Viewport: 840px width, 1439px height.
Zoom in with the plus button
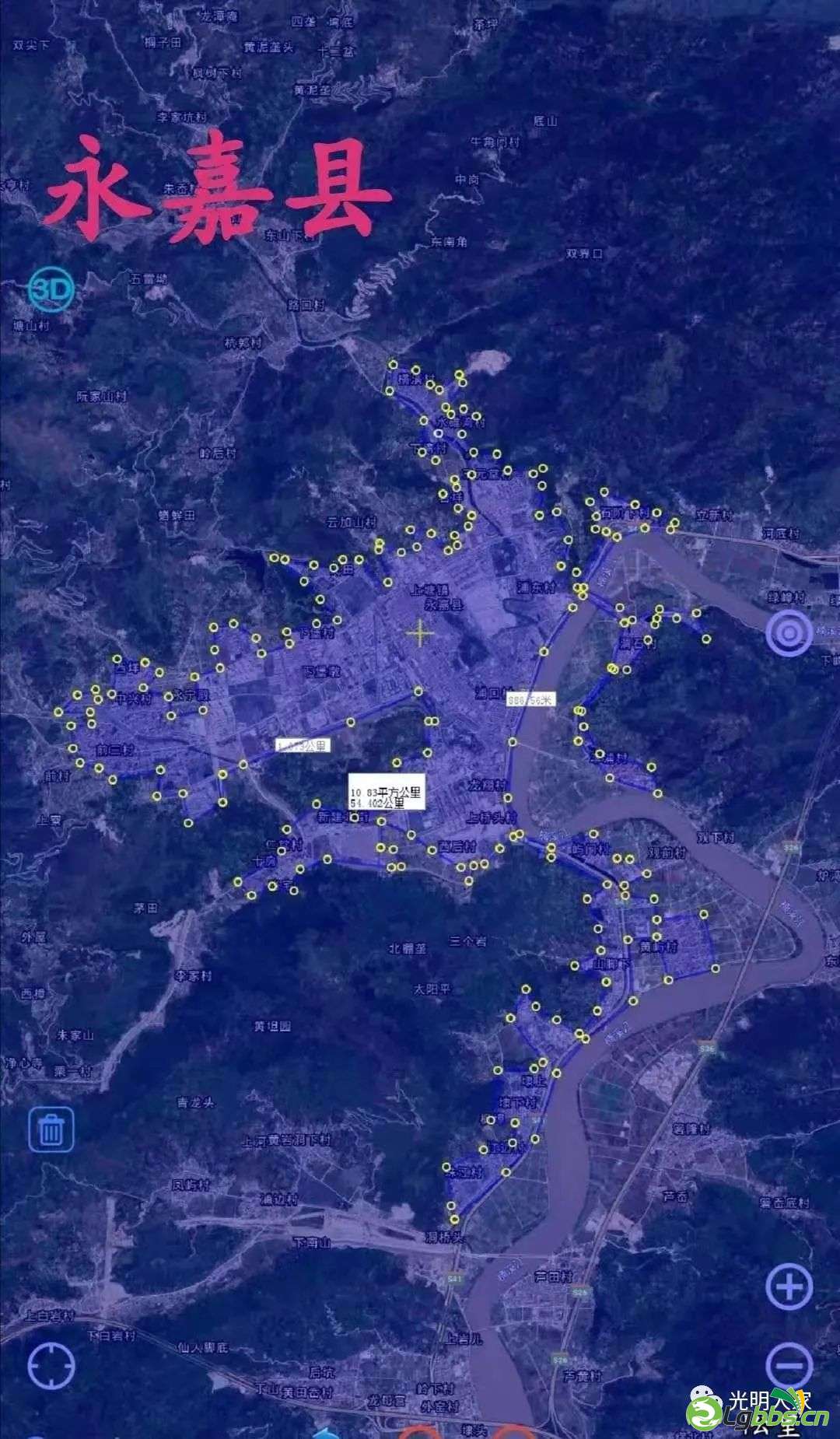789,1287
